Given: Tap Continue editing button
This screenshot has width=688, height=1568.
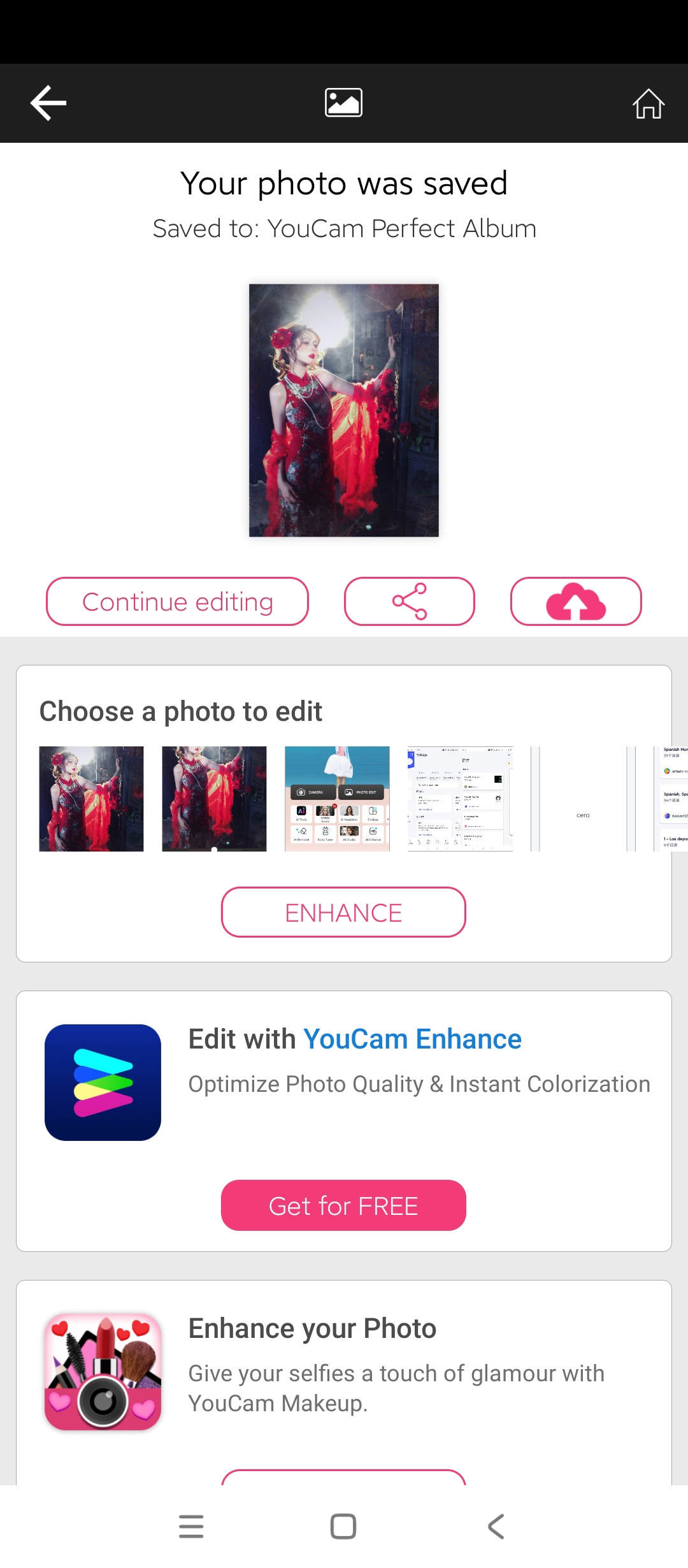Looking at the screenshot, I should click(177, 602).
